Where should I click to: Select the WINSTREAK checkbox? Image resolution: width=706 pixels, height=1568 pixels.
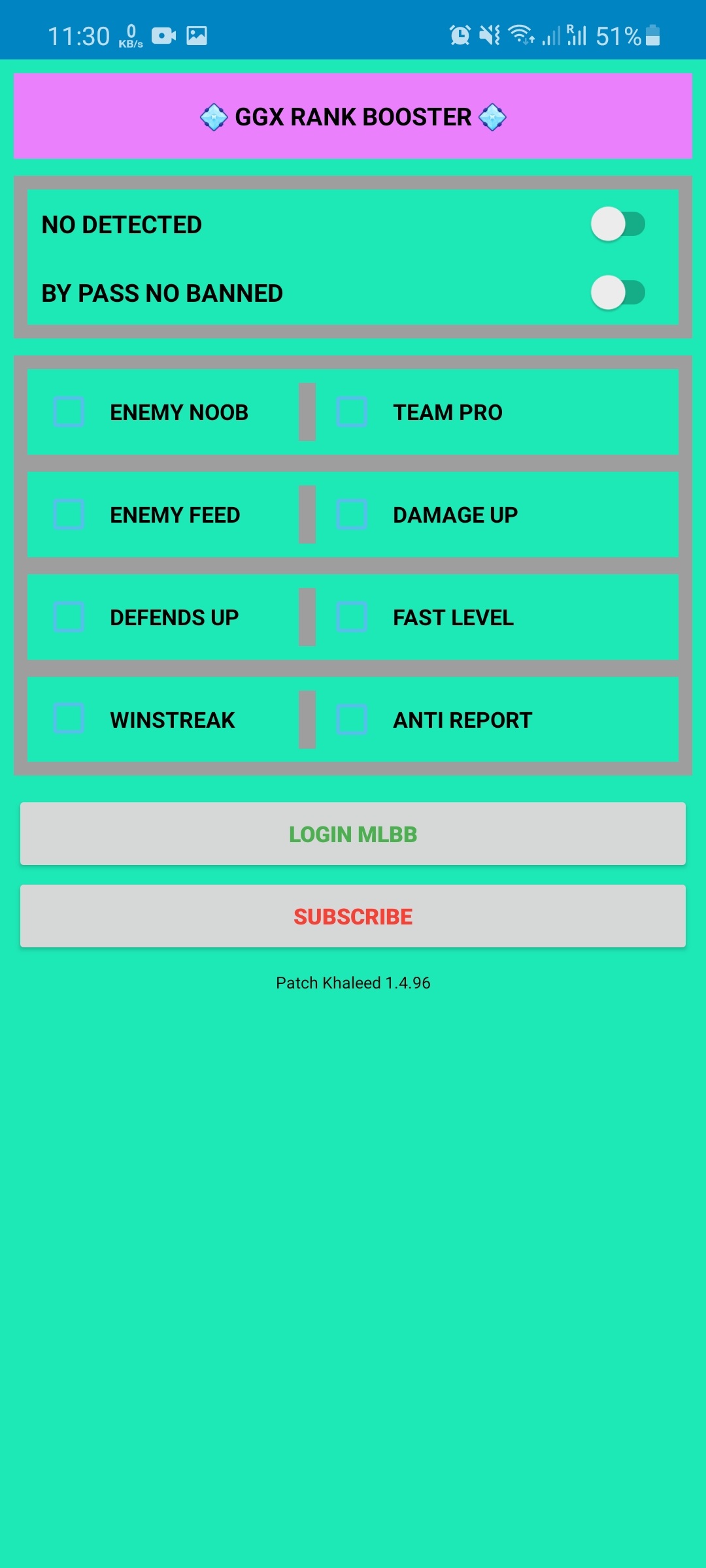point(69,719)
